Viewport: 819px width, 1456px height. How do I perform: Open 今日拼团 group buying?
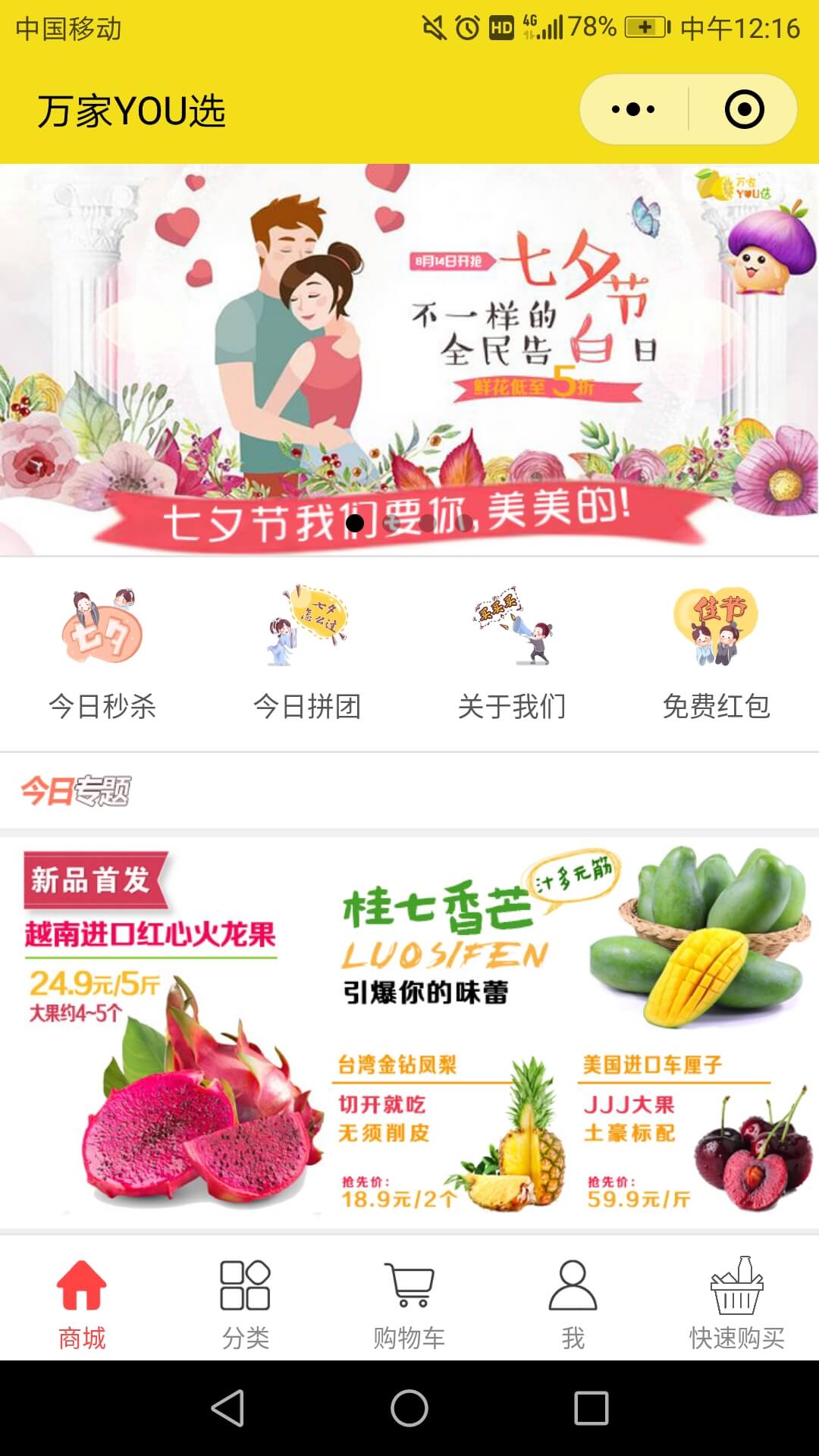coord(307,654)
